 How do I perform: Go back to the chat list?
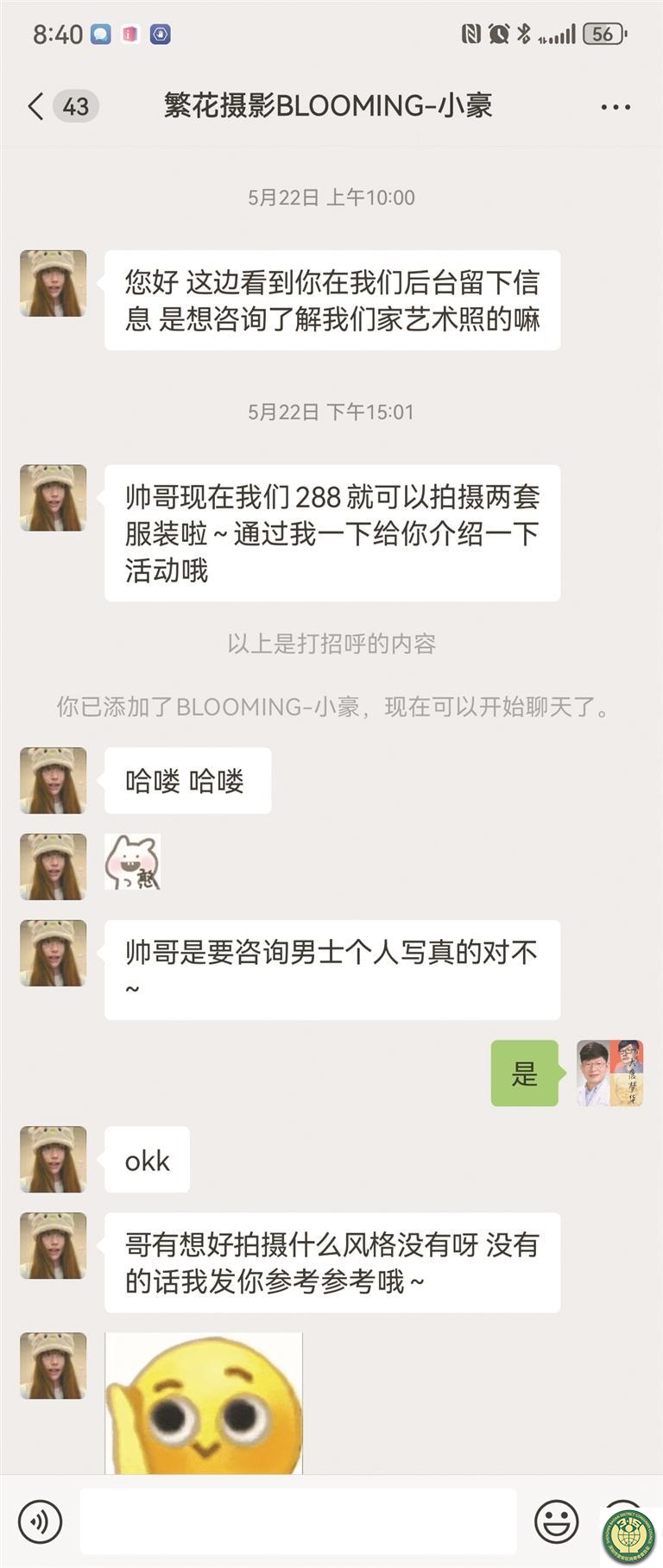36,107
